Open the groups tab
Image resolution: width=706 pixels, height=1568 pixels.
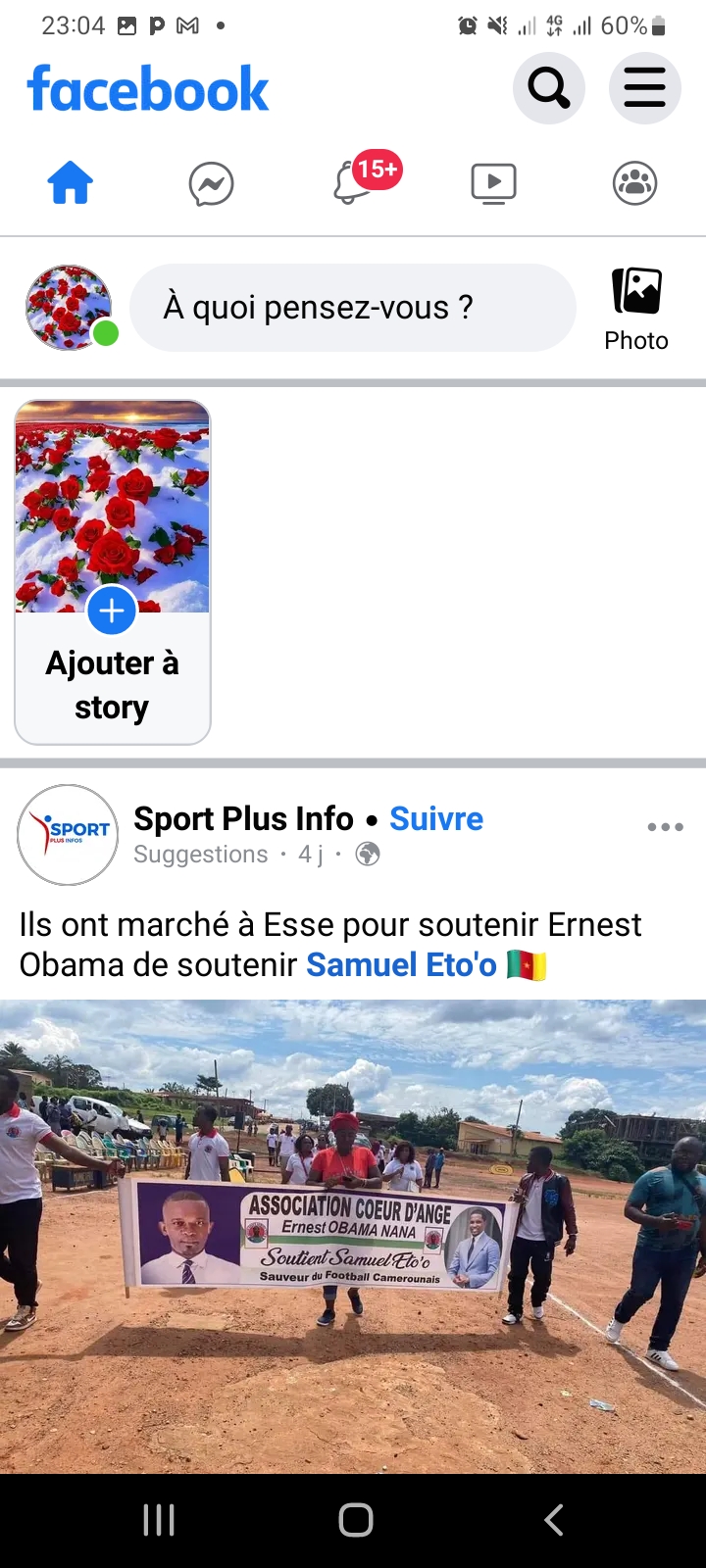pyautogui.click(x=634, y=183)
